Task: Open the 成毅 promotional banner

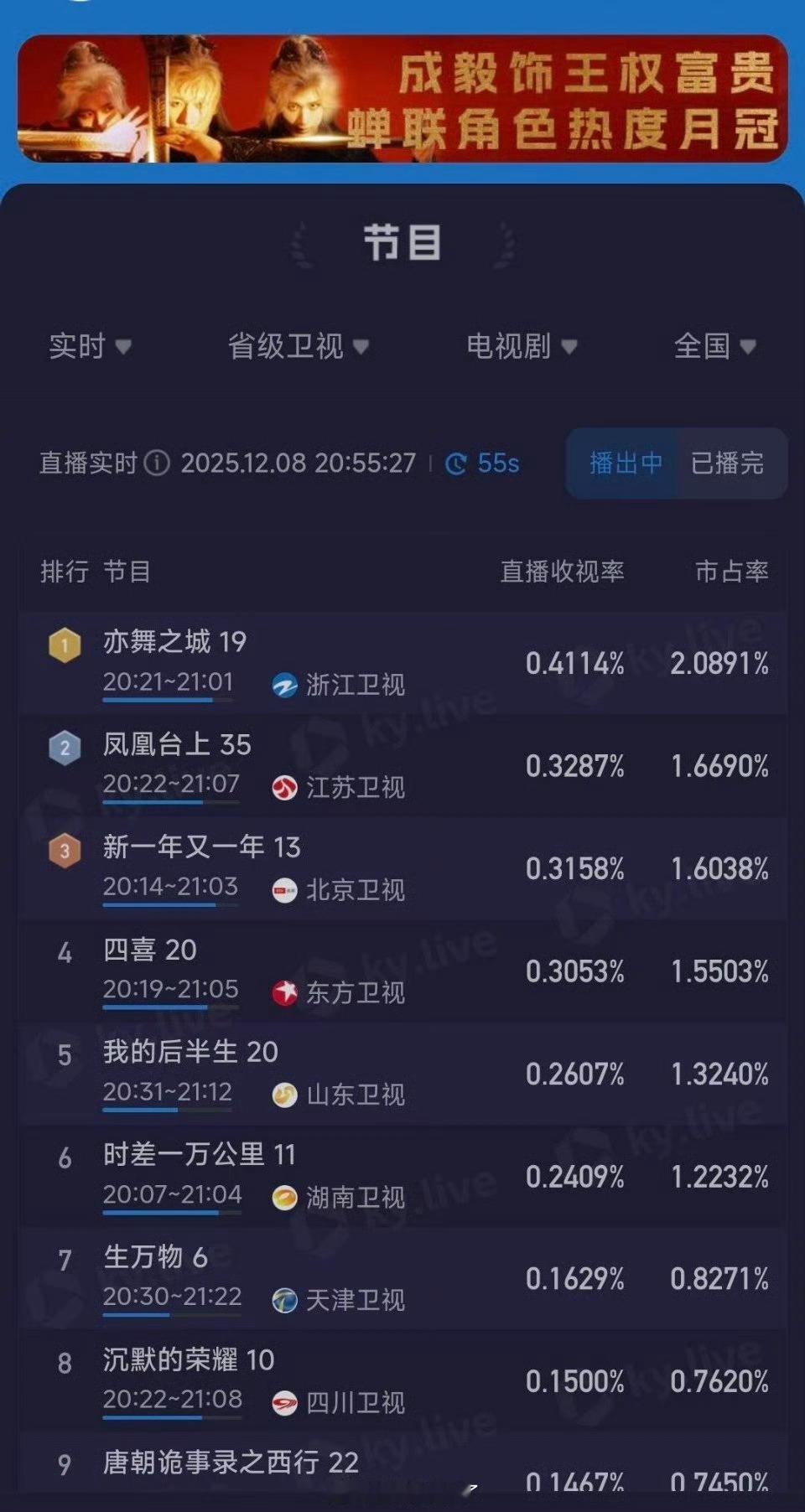Action: click(x=402, y=99)
